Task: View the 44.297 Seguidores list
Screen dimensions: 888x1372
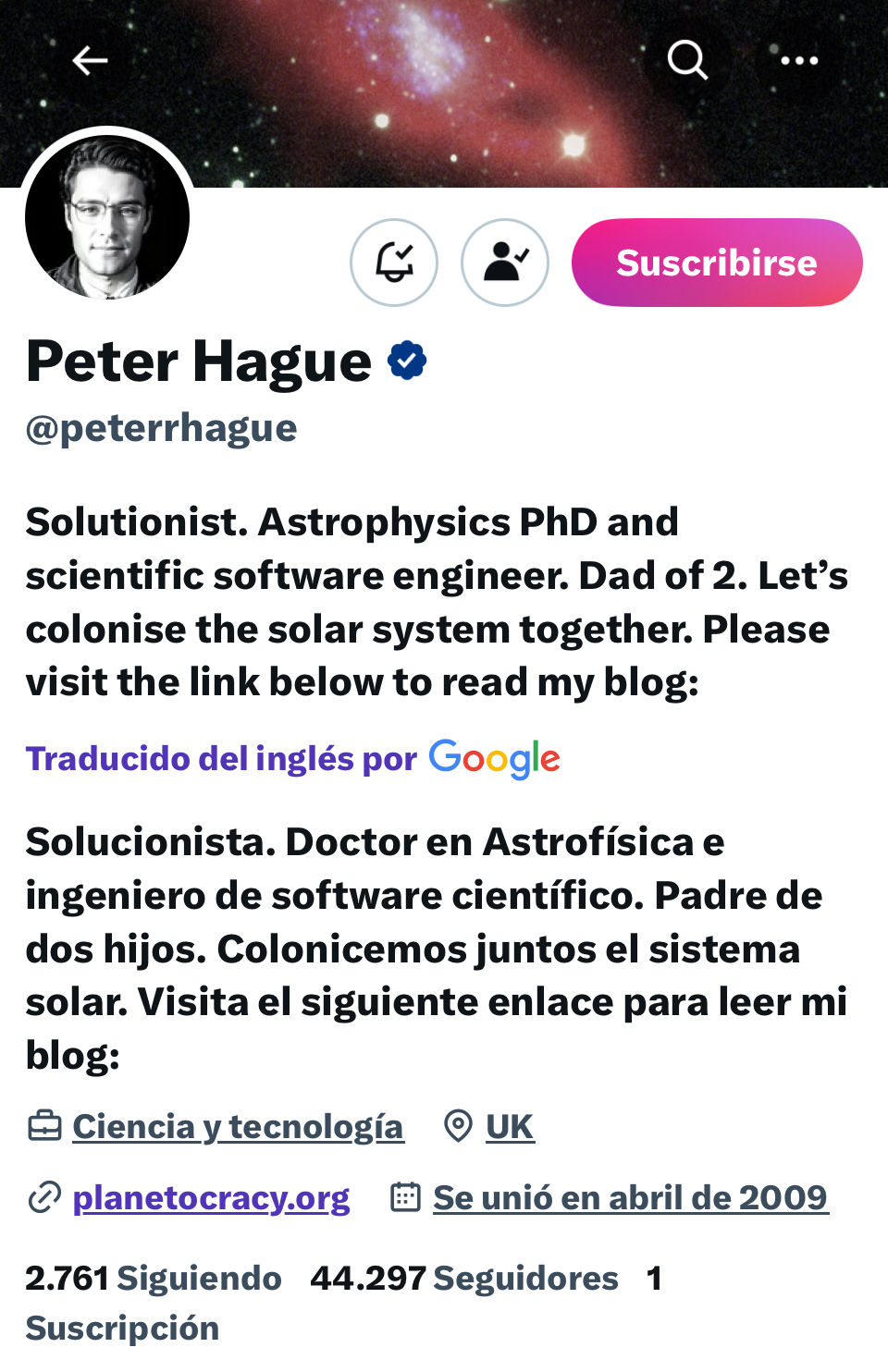Action: click(x=464, y=1278)
